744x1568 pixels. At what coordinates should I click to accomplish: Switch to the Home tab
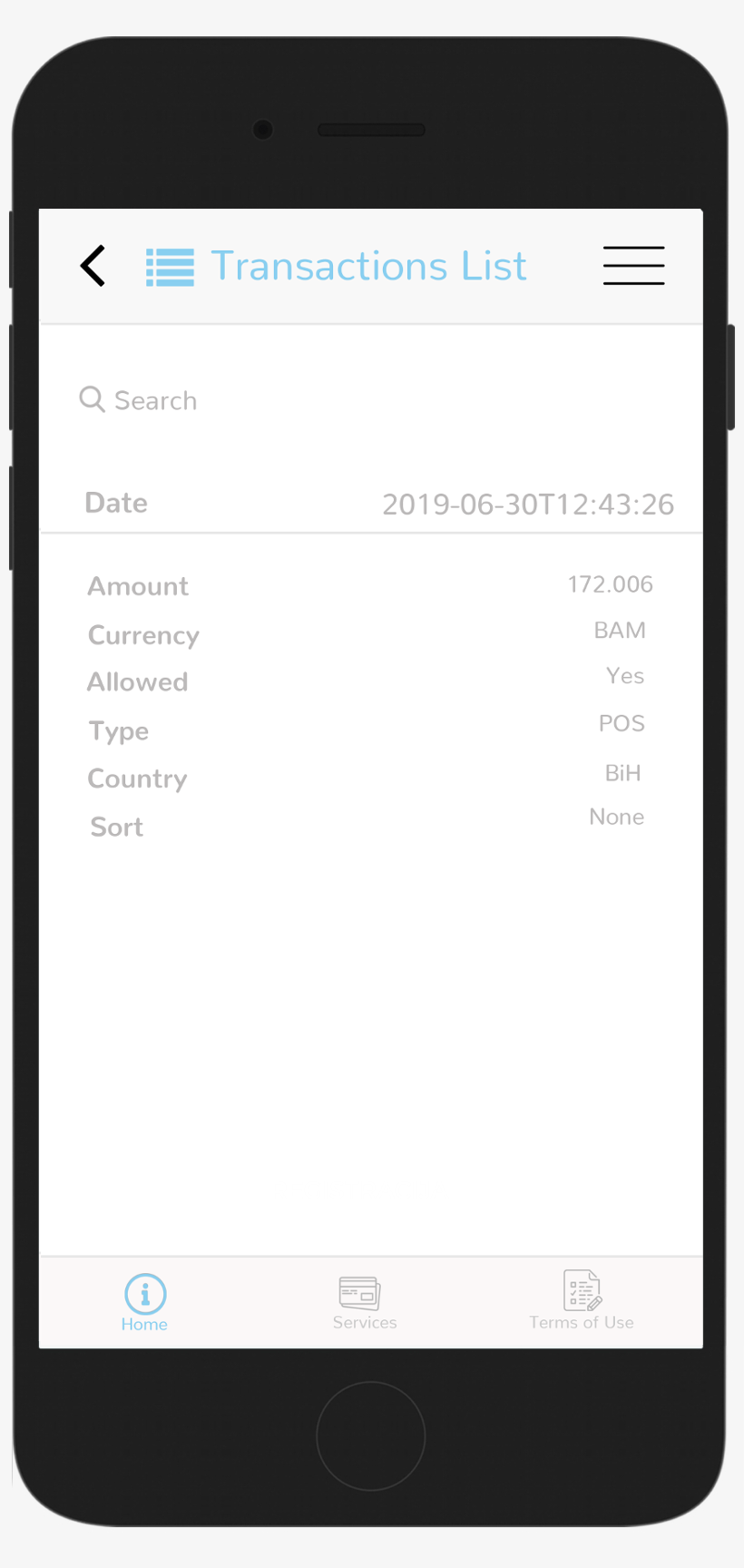144,1302
